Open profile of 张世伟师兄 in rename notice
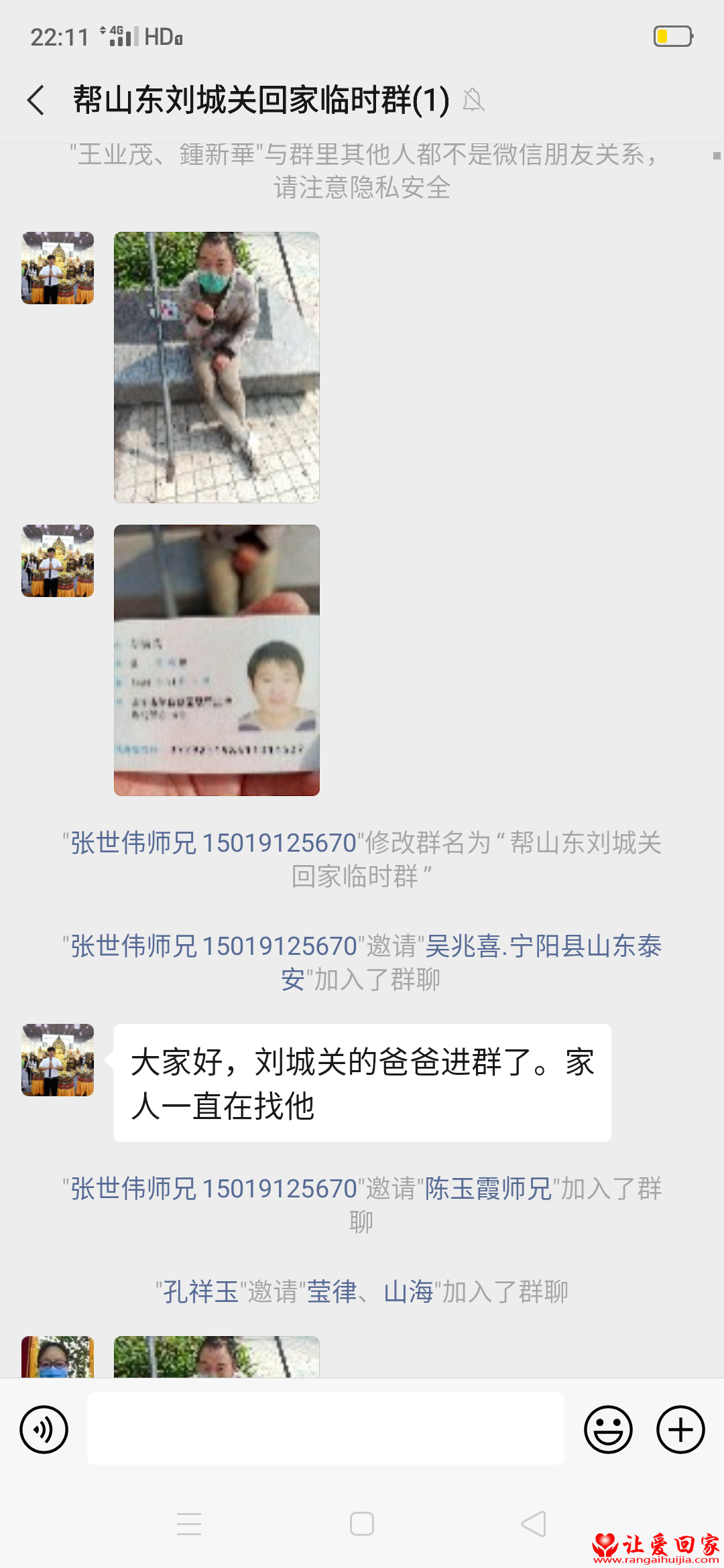Viewport: 724px width, 1568px height. (x=213, y=843)
